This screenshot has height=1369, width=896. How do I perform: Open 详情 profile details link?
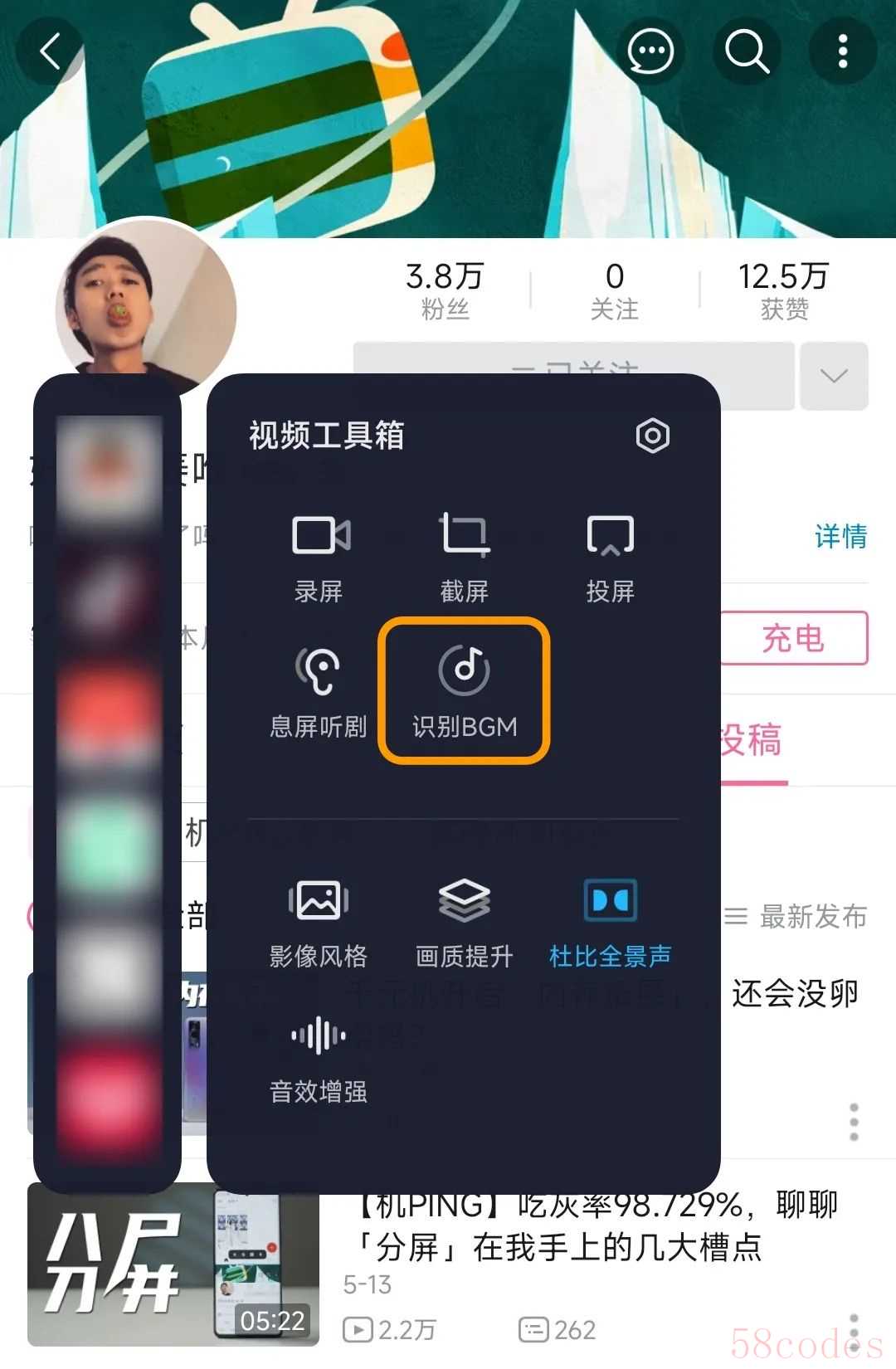point(840,536)
